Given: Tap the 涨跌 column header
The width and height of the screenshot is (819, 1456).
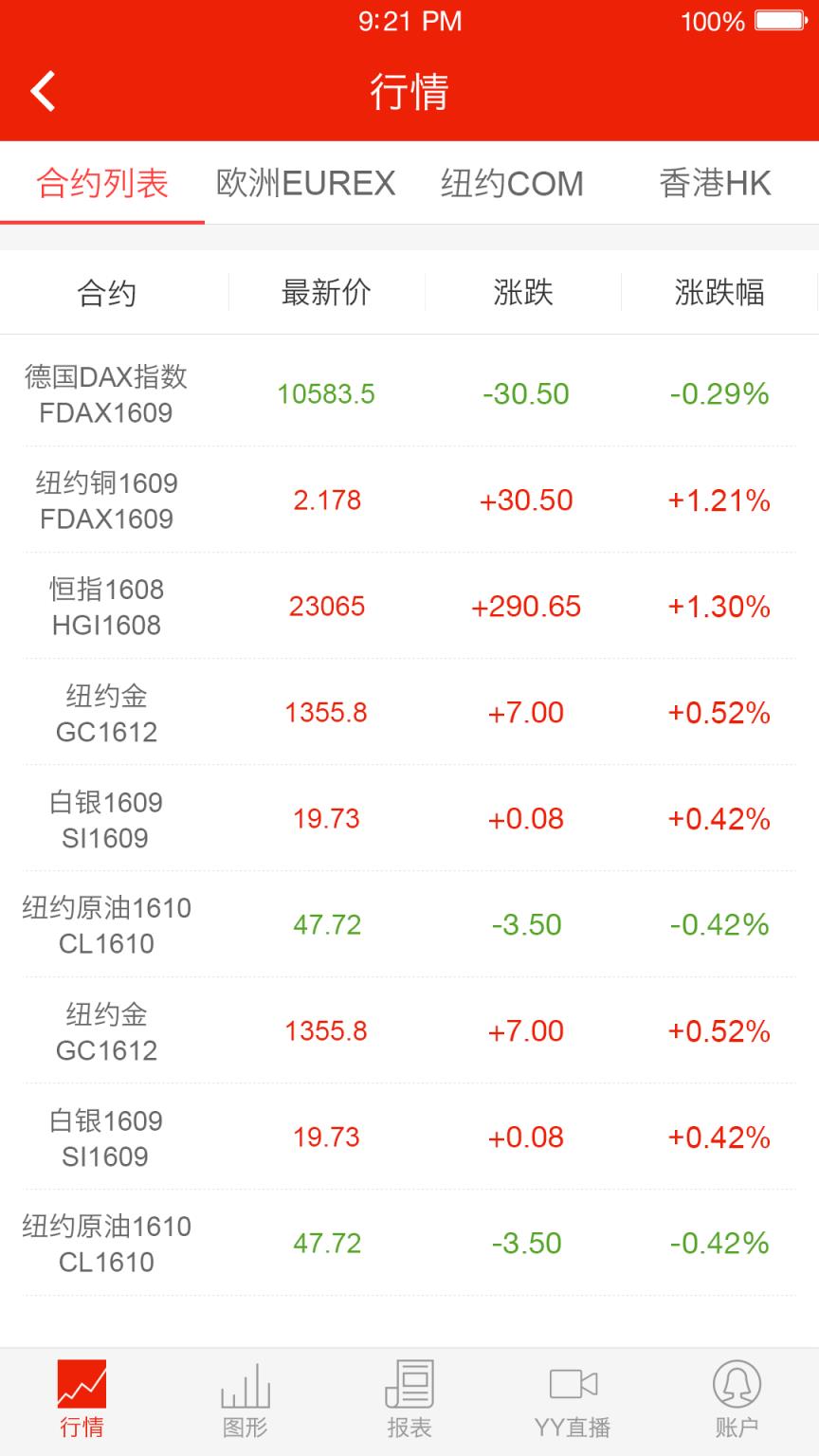Looking at the screenshot, I should click(x=527, y=293).
